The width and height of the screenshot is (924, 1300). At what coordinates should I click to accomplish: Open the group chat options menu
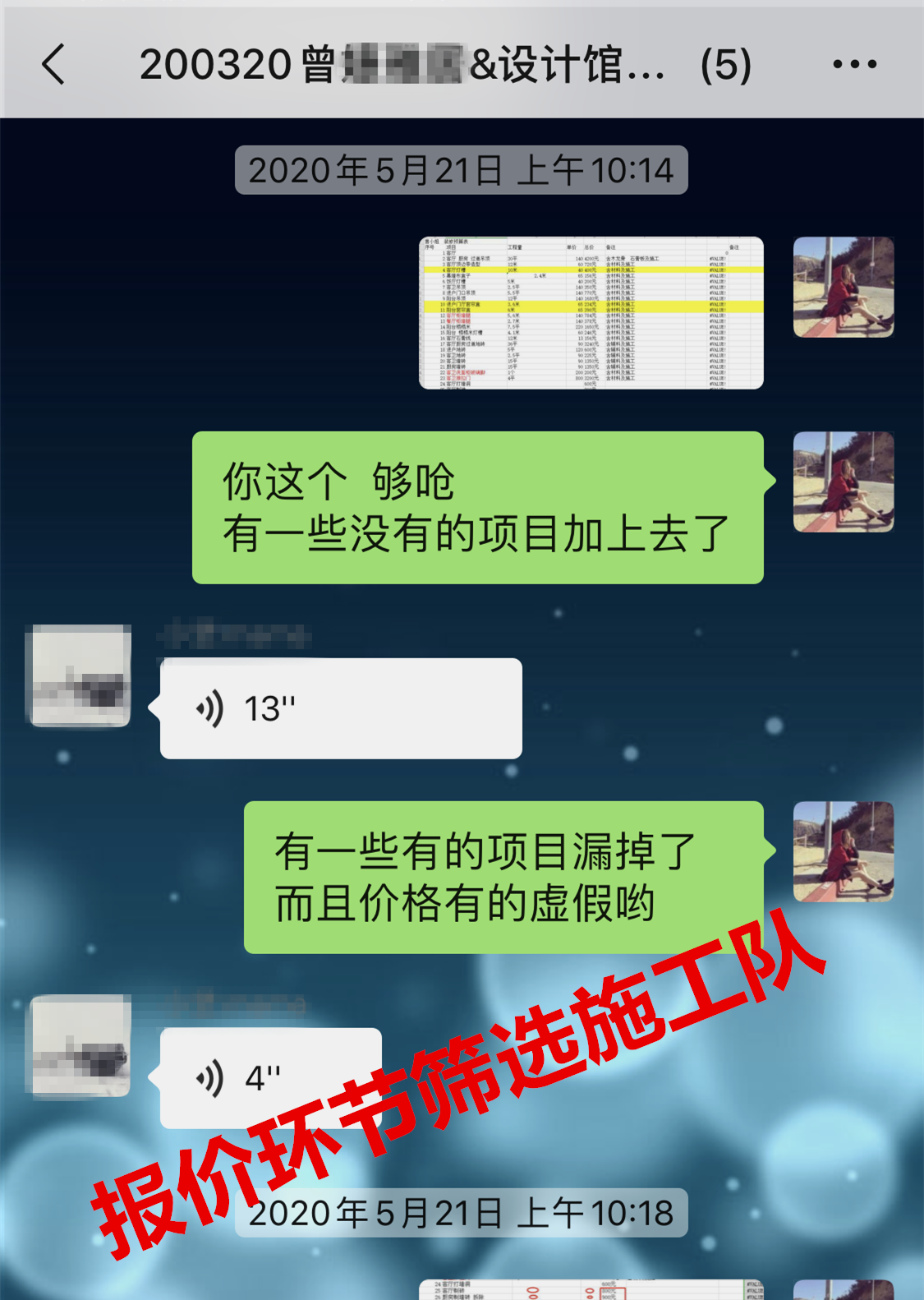coord(854,64)
